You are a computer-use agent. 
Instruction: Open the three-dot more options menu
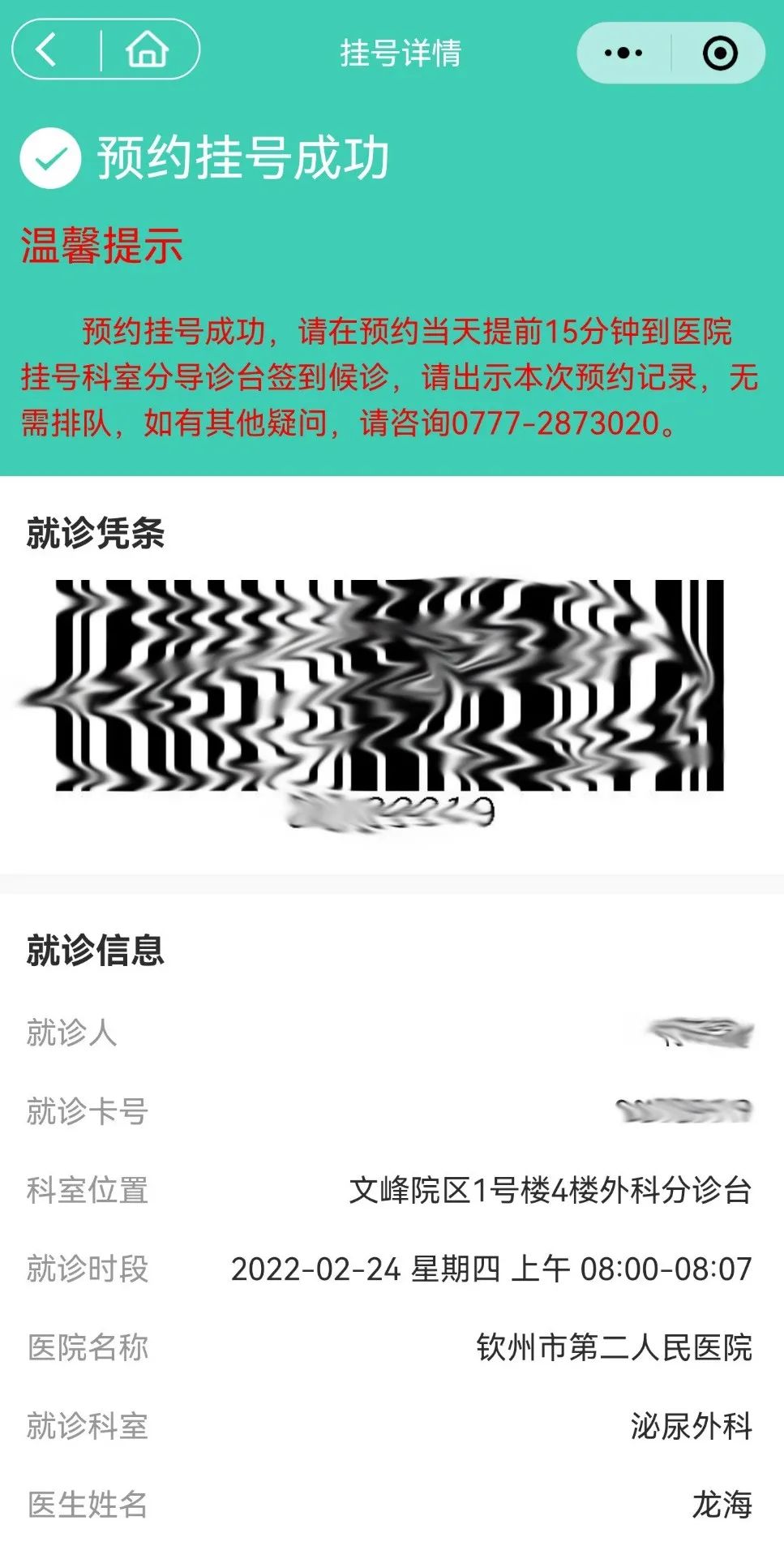click(x=623, y=54)
